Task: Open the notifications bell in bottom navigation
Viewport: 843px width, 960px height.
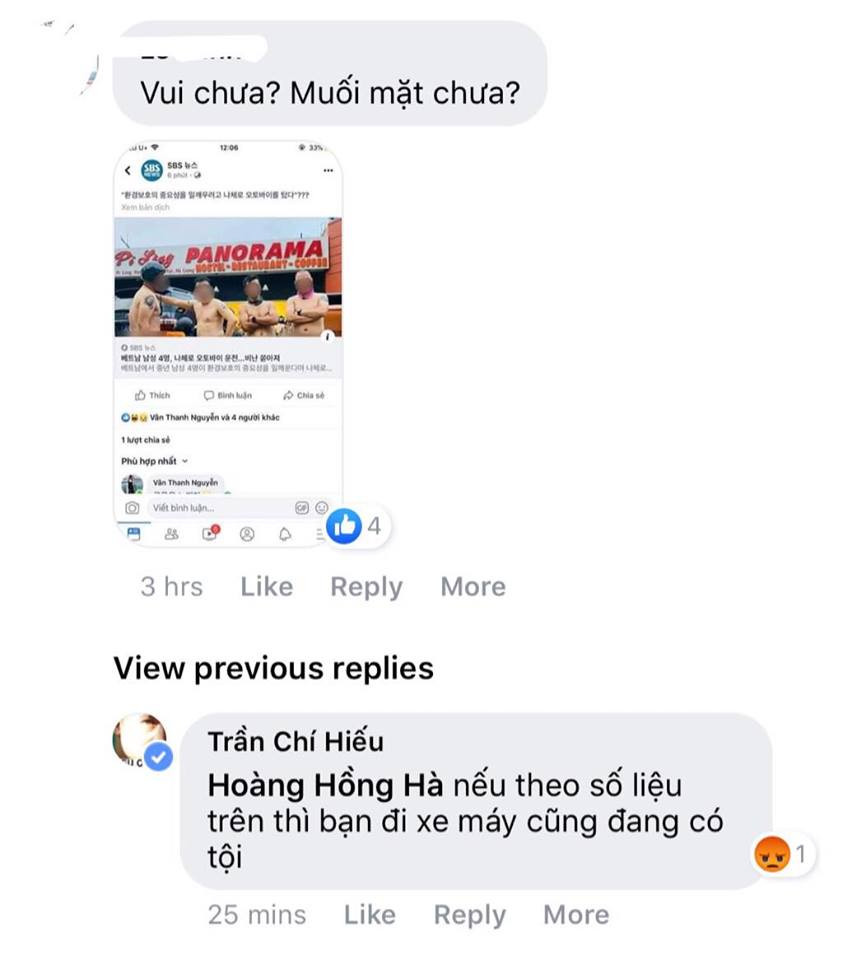Action: click(x=285, y=533)
